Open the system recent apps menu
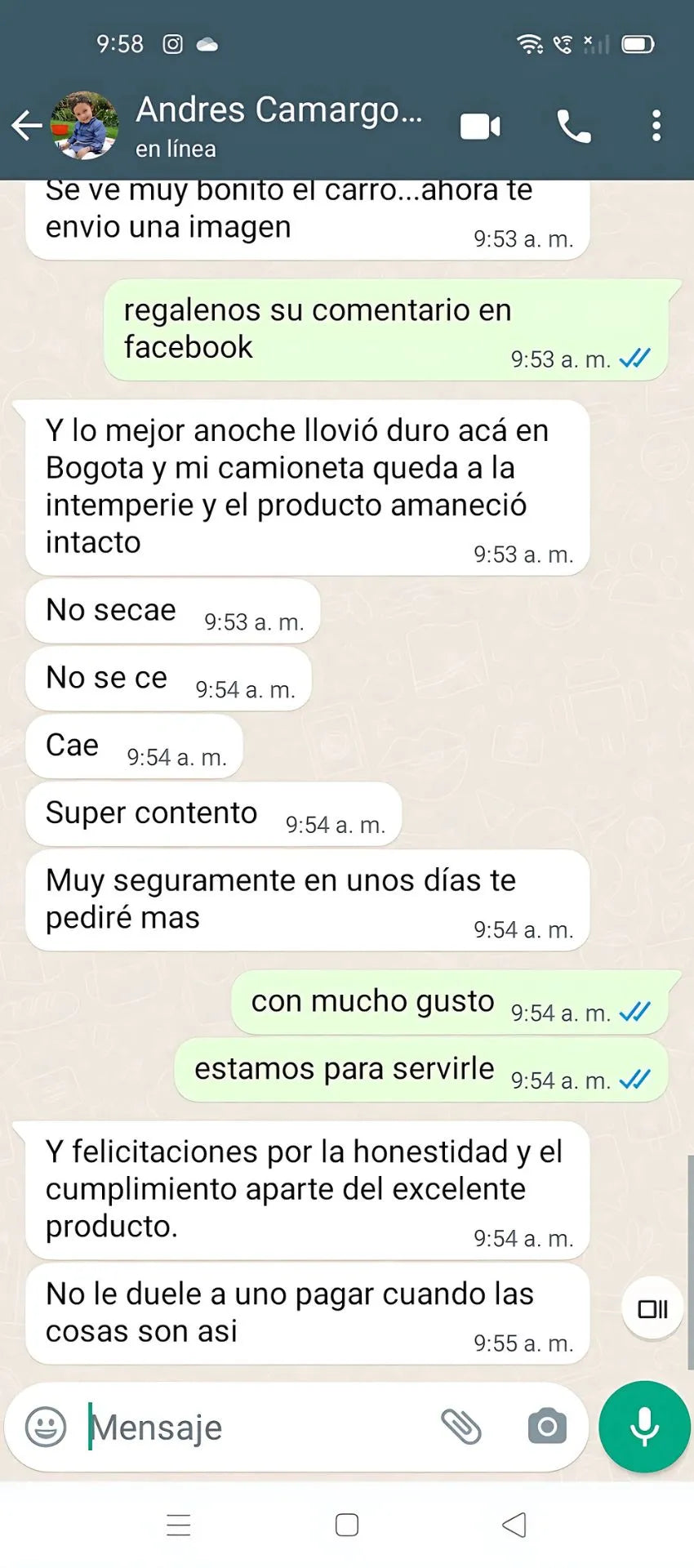The height and width of the screenshot is (1568, 694). [x=178, y=1525]
